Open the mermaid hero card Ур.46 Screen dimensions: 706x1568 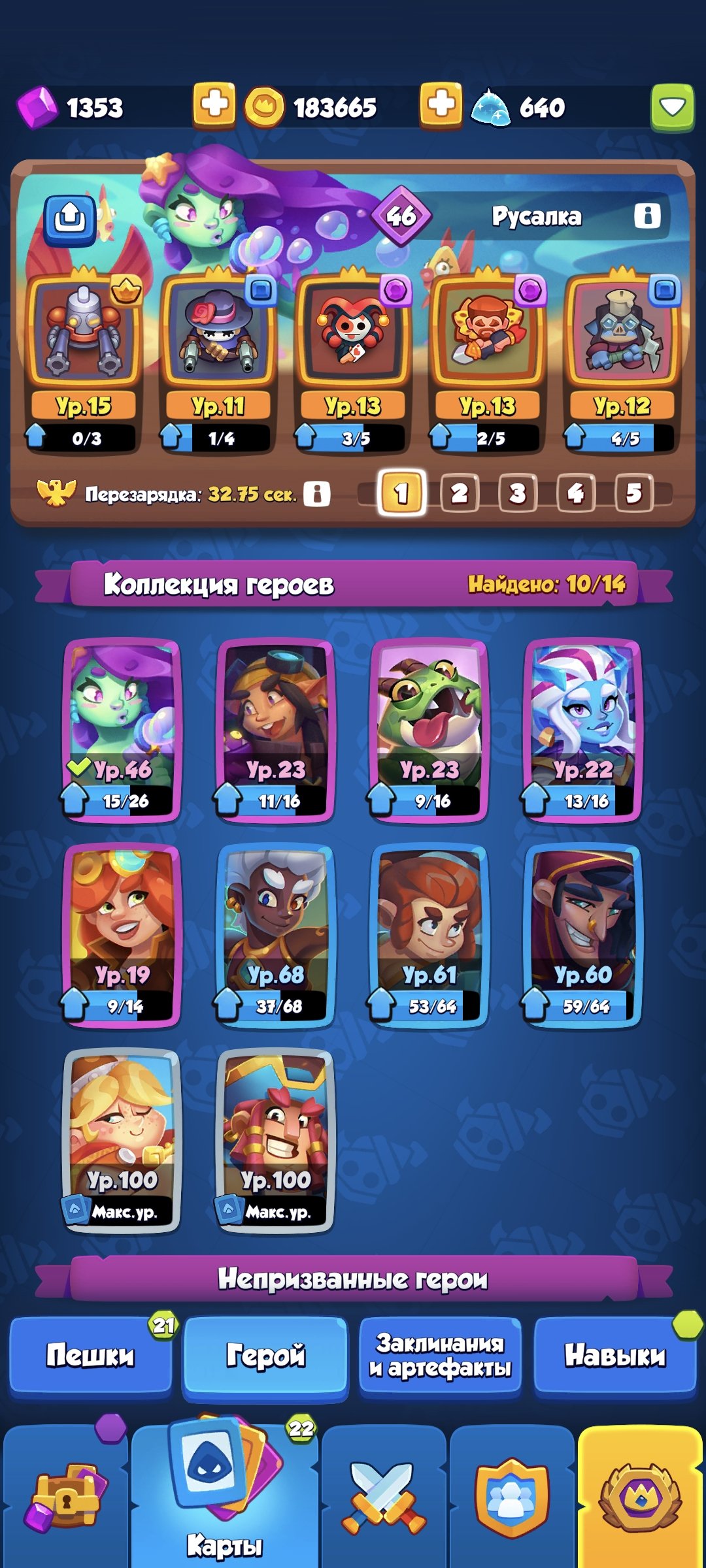(x=122, y=730)
